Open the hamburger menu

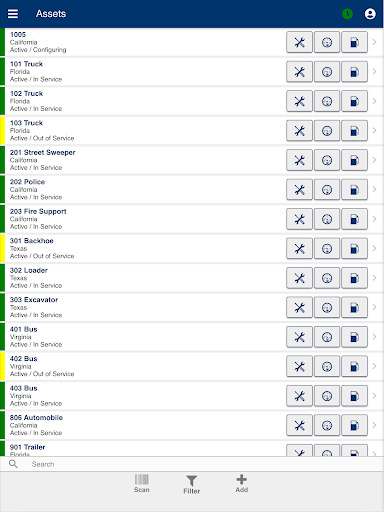(13, 14)
